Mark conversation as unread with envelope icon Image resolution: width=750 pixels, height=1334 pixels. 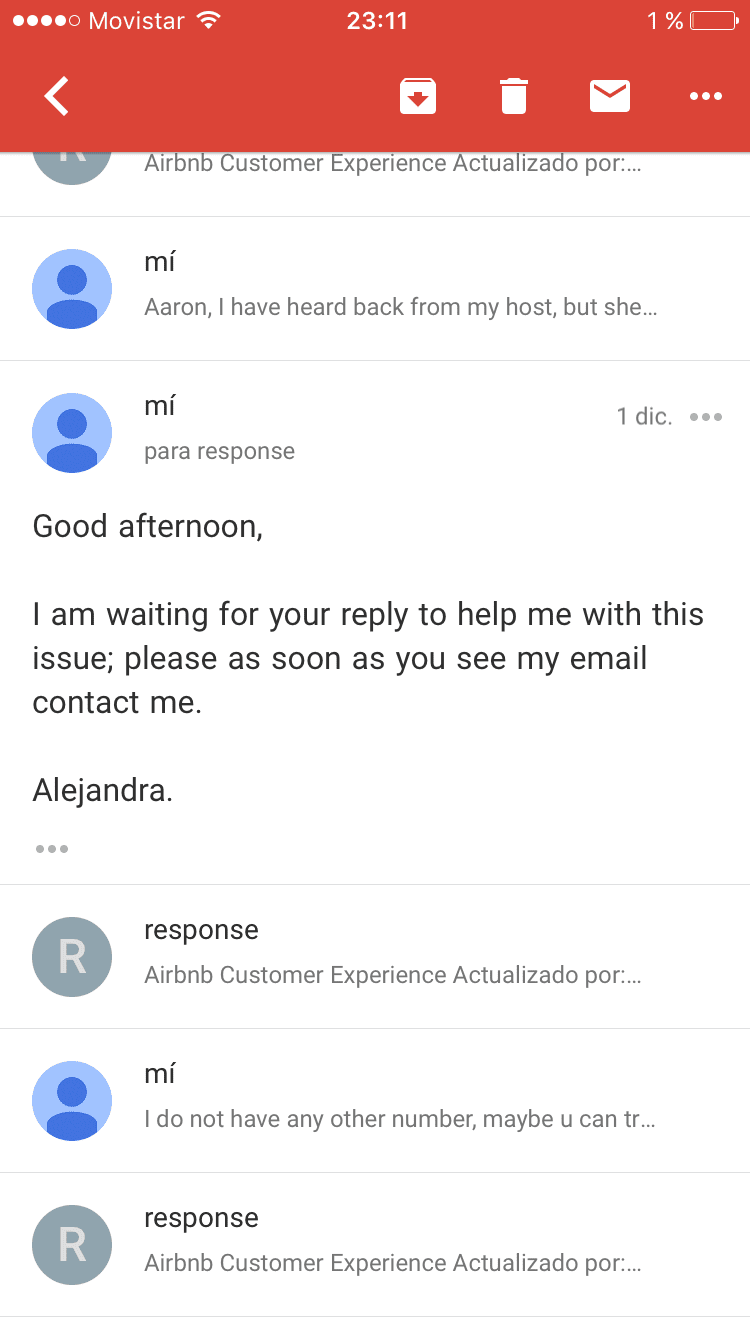[610, 97]
